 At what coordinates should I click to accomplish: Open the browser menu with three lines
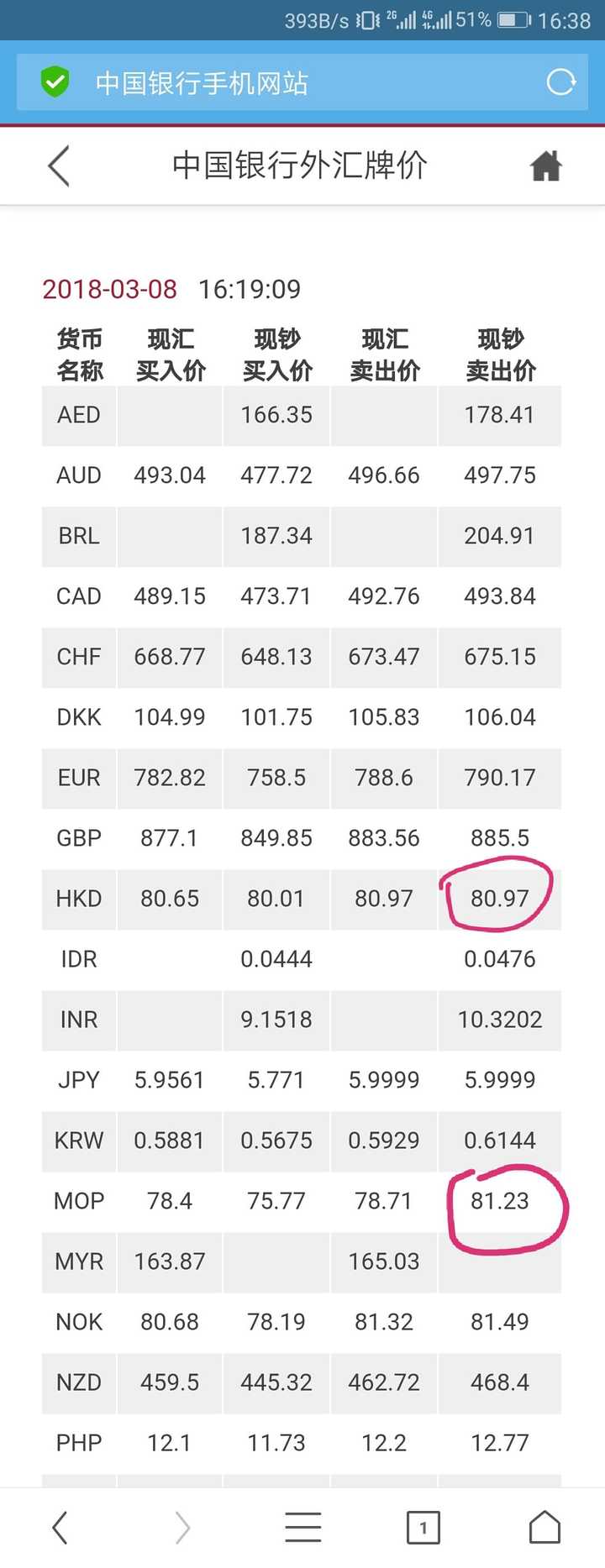point(302,1528)
